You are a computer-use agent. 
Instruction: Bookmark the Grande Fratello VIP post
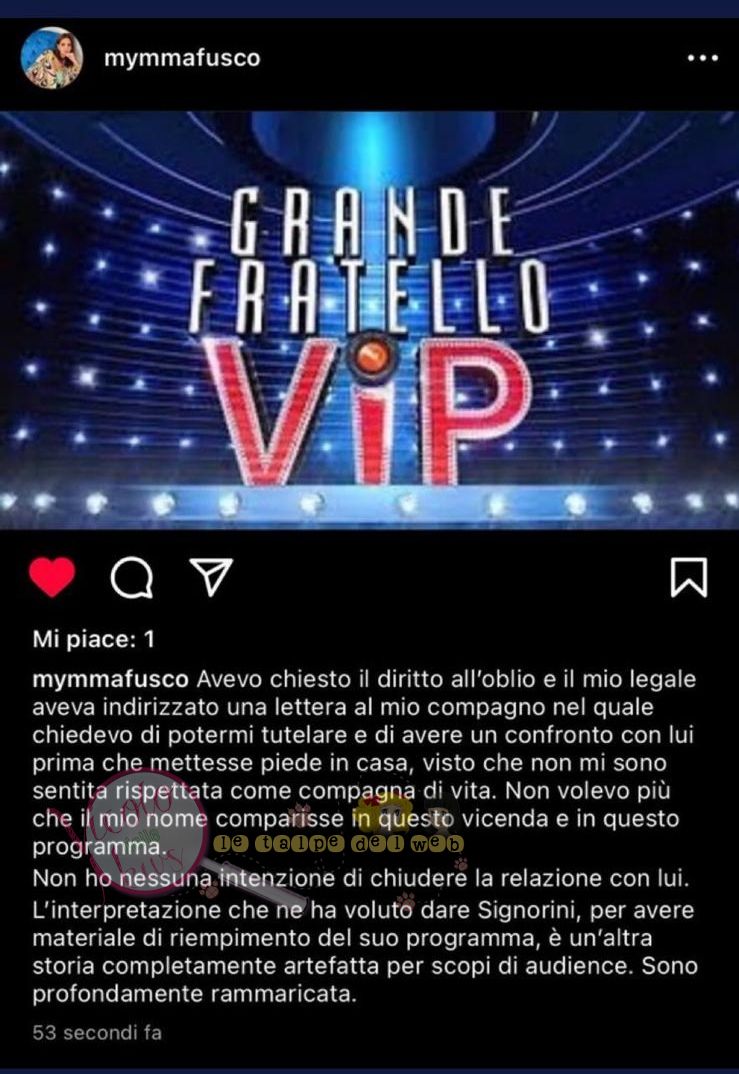click(x=689, y=577)
